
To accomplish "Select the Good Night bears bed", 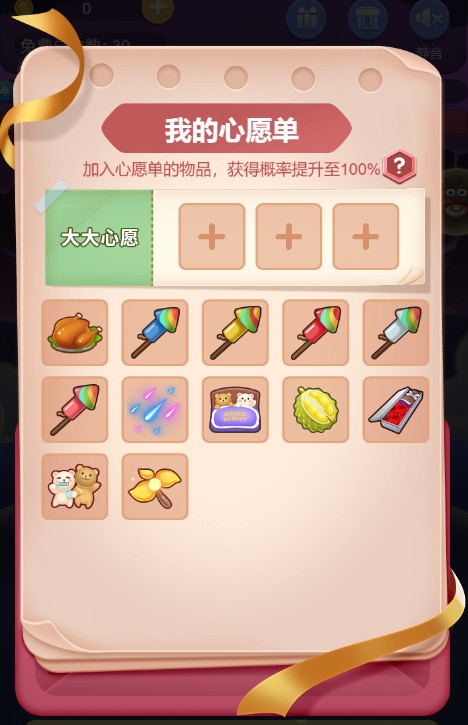I will [x=235, y=410].
